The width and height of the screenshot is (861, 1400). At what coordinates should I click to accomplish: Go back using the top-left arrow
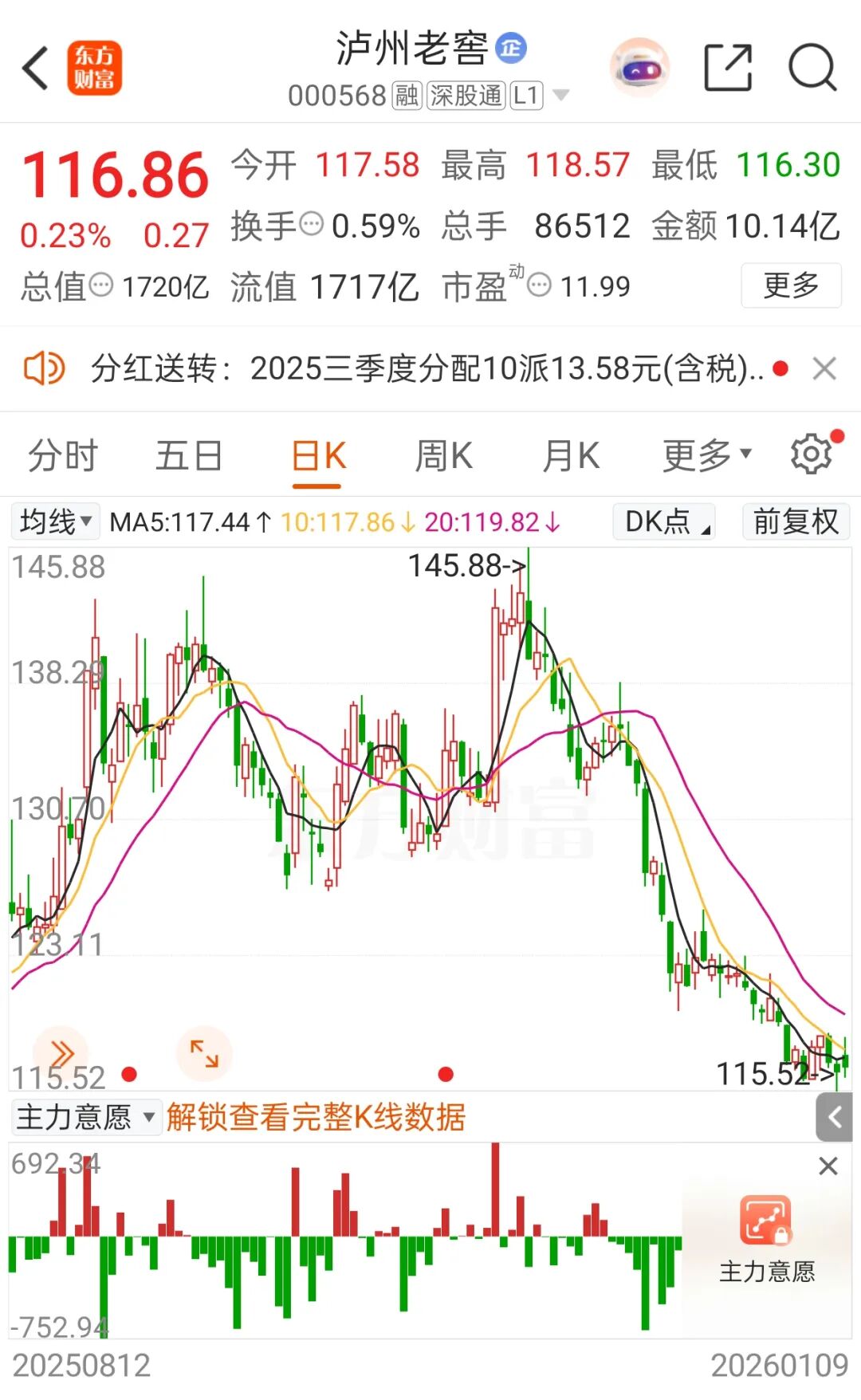(36, 69)
